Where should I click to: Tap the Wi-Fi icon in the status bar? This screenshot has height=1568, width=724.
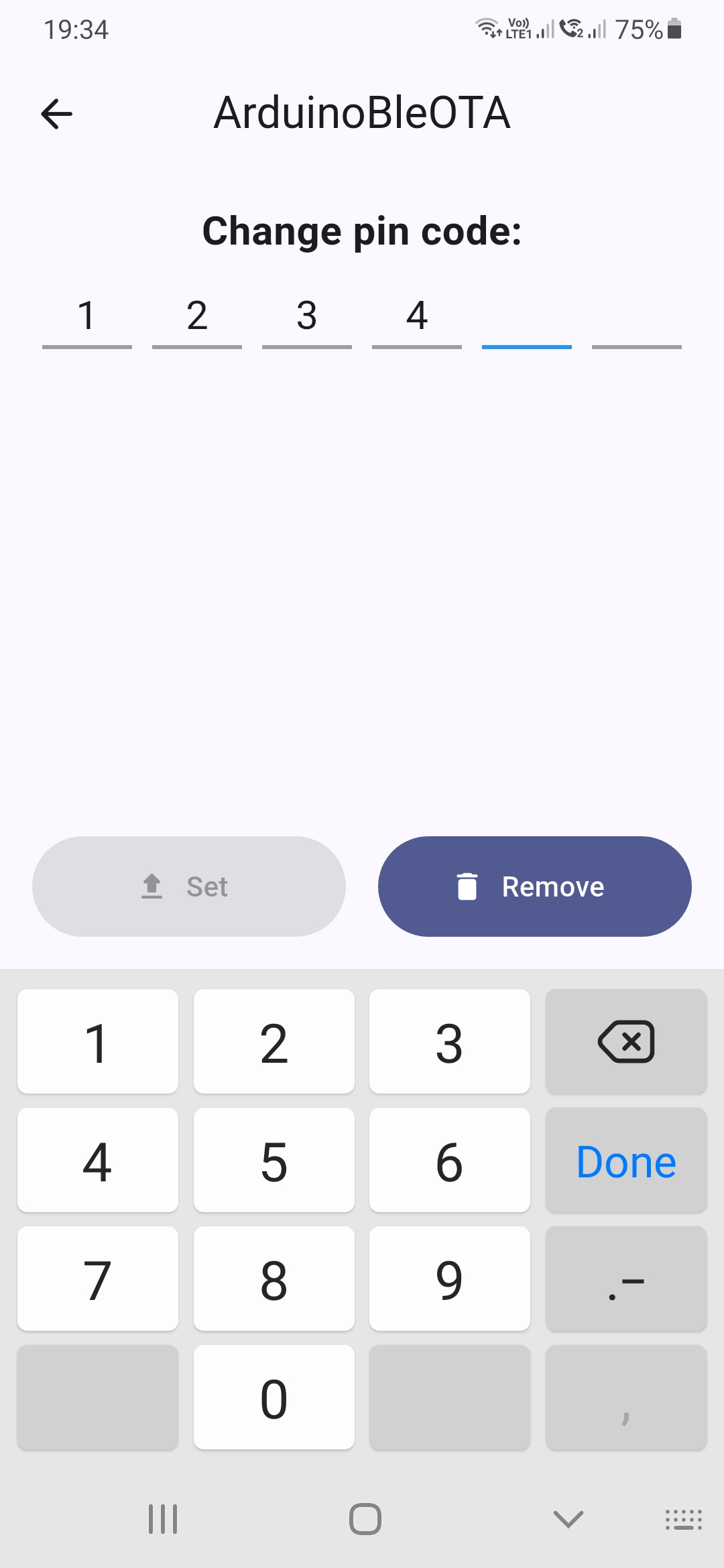(486, 29)
